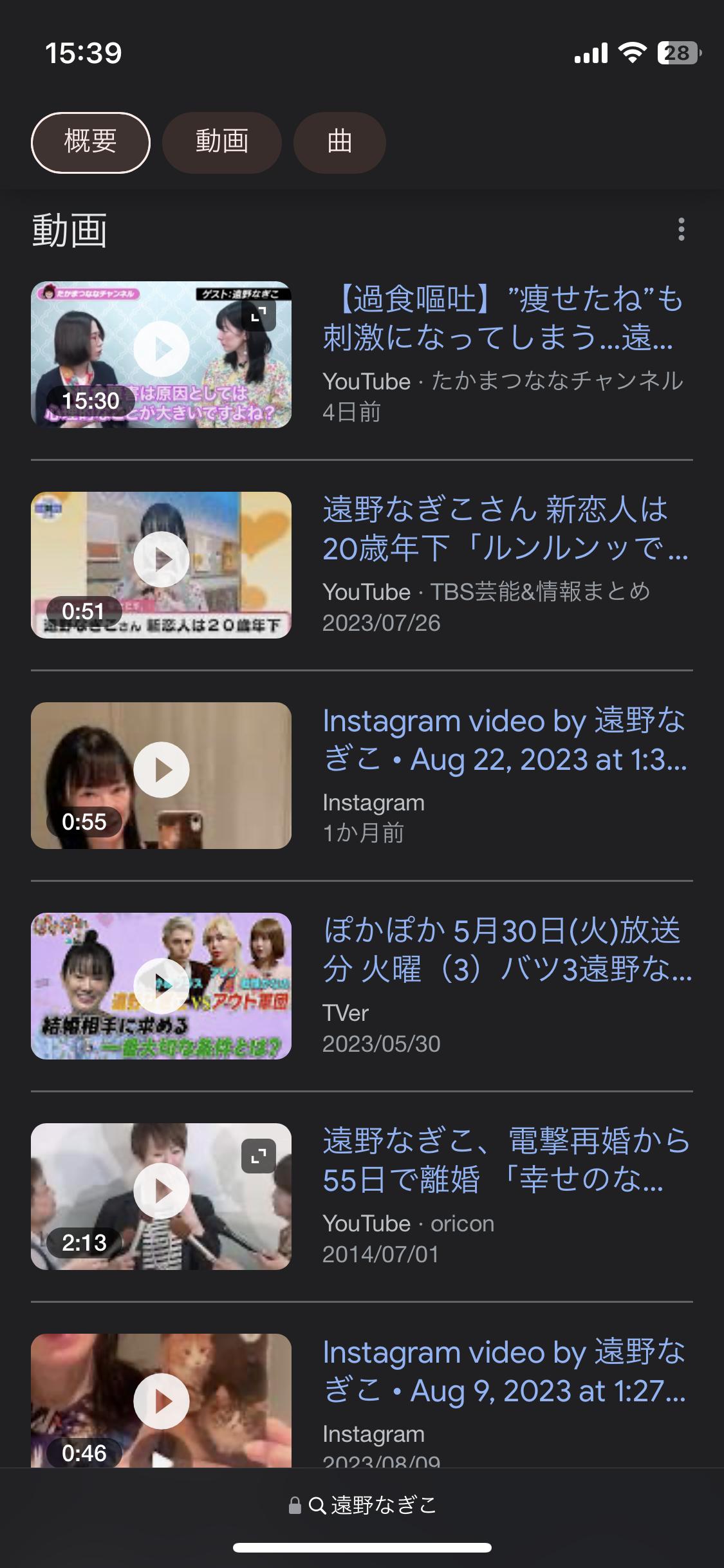Open the Instagram video link dated Aug 22, 2023
Screen dimensions: 724x1568
[x=505, y=740]
